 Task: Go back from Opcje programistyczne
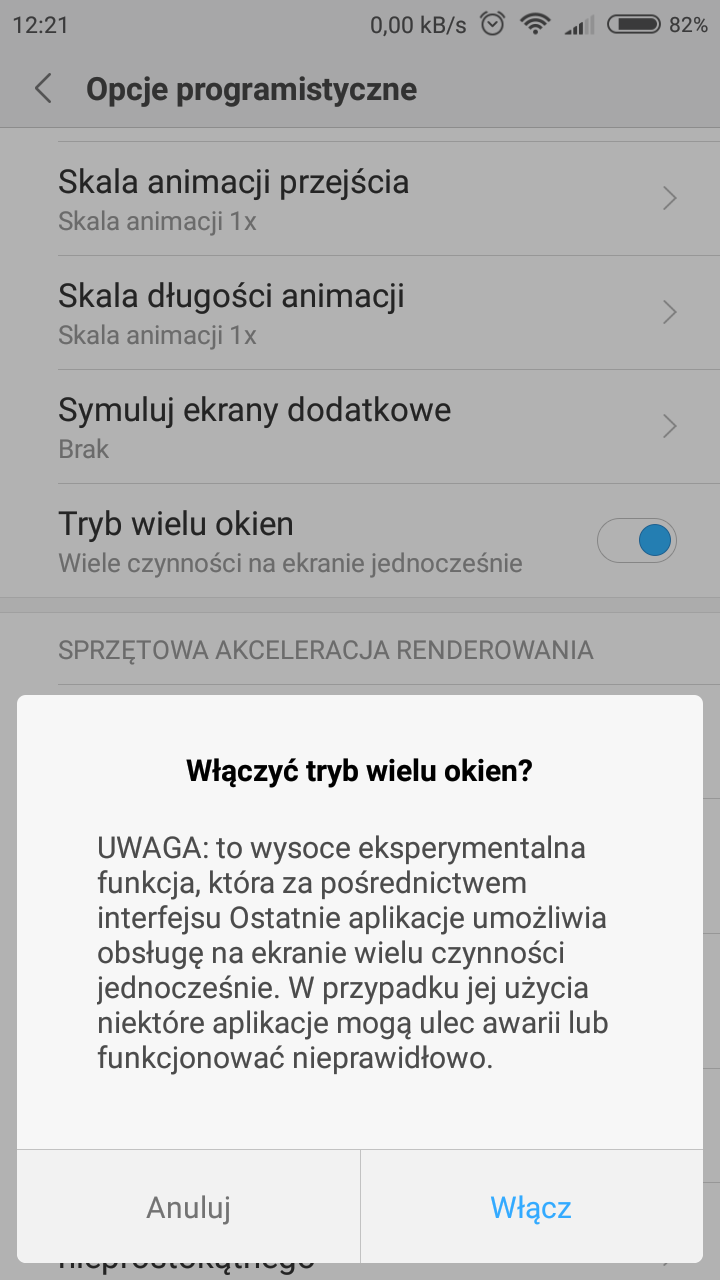click(x=43, y=89)
